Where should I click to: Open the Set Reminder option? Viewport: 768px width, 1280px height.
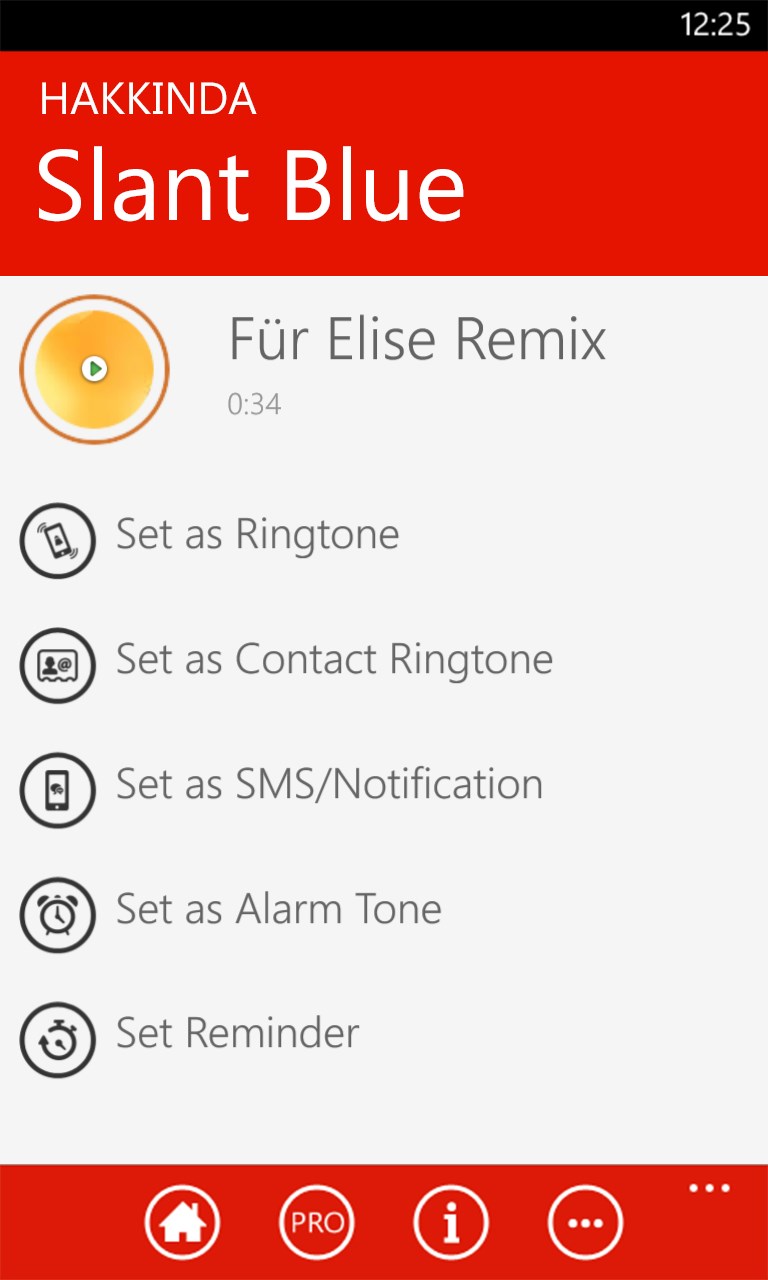(237, 1034)
